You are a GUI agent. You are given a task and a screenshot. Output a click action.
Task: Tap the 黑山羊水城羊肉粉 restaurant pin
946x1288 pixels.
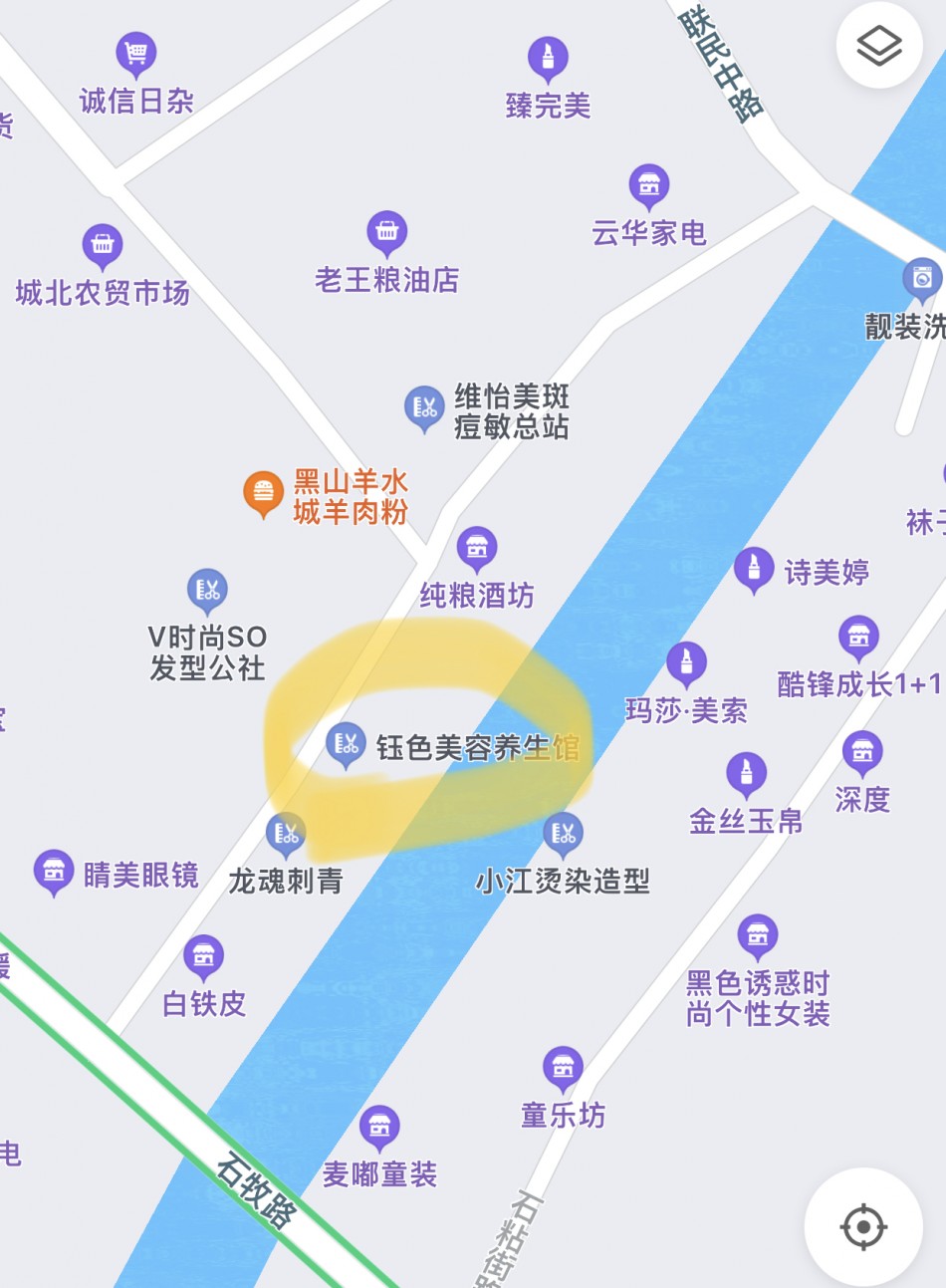tap(263, 492)
